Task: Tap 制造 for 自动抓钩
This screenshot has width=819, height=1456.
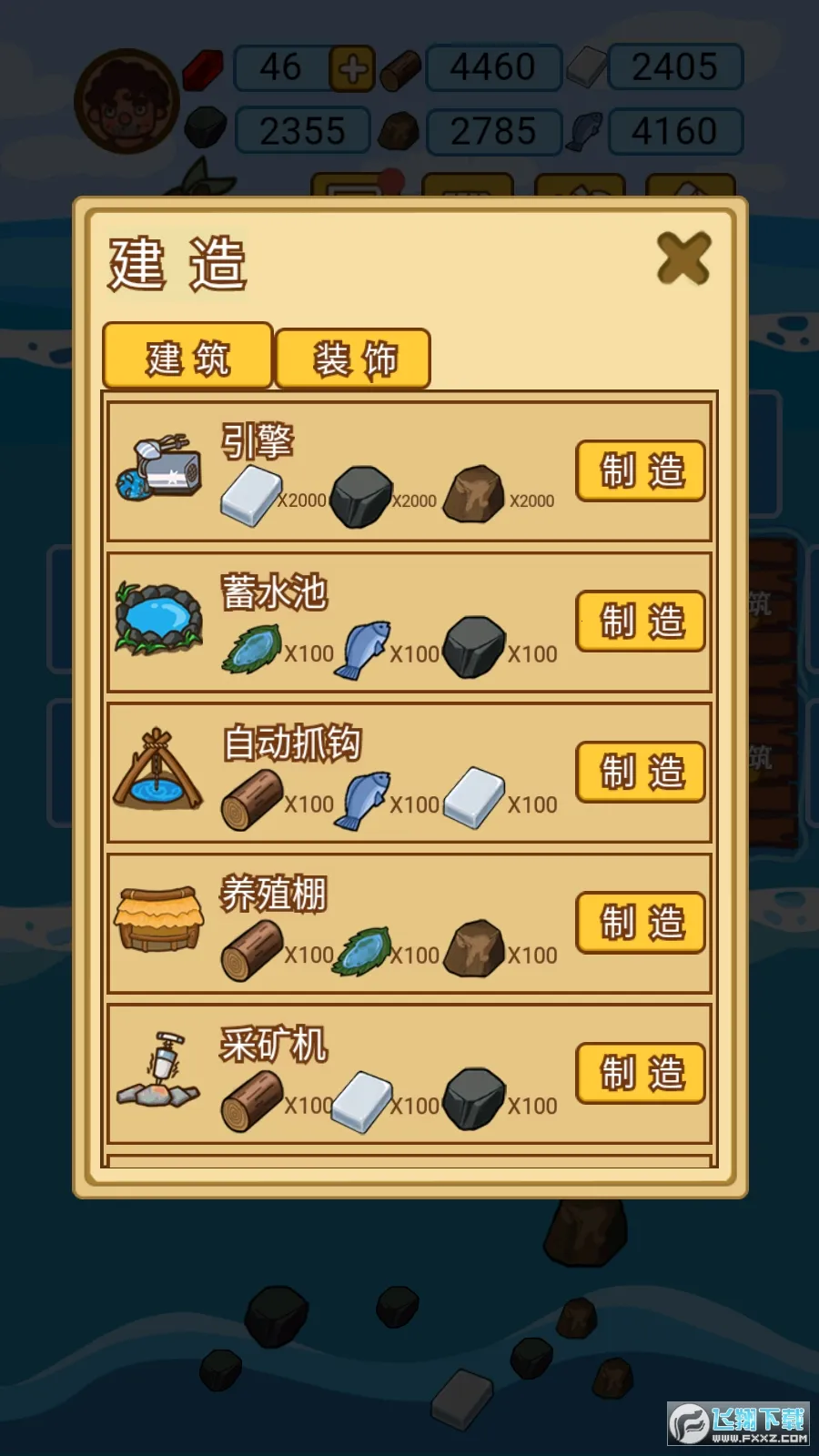Action: click(x=641, y=772)
